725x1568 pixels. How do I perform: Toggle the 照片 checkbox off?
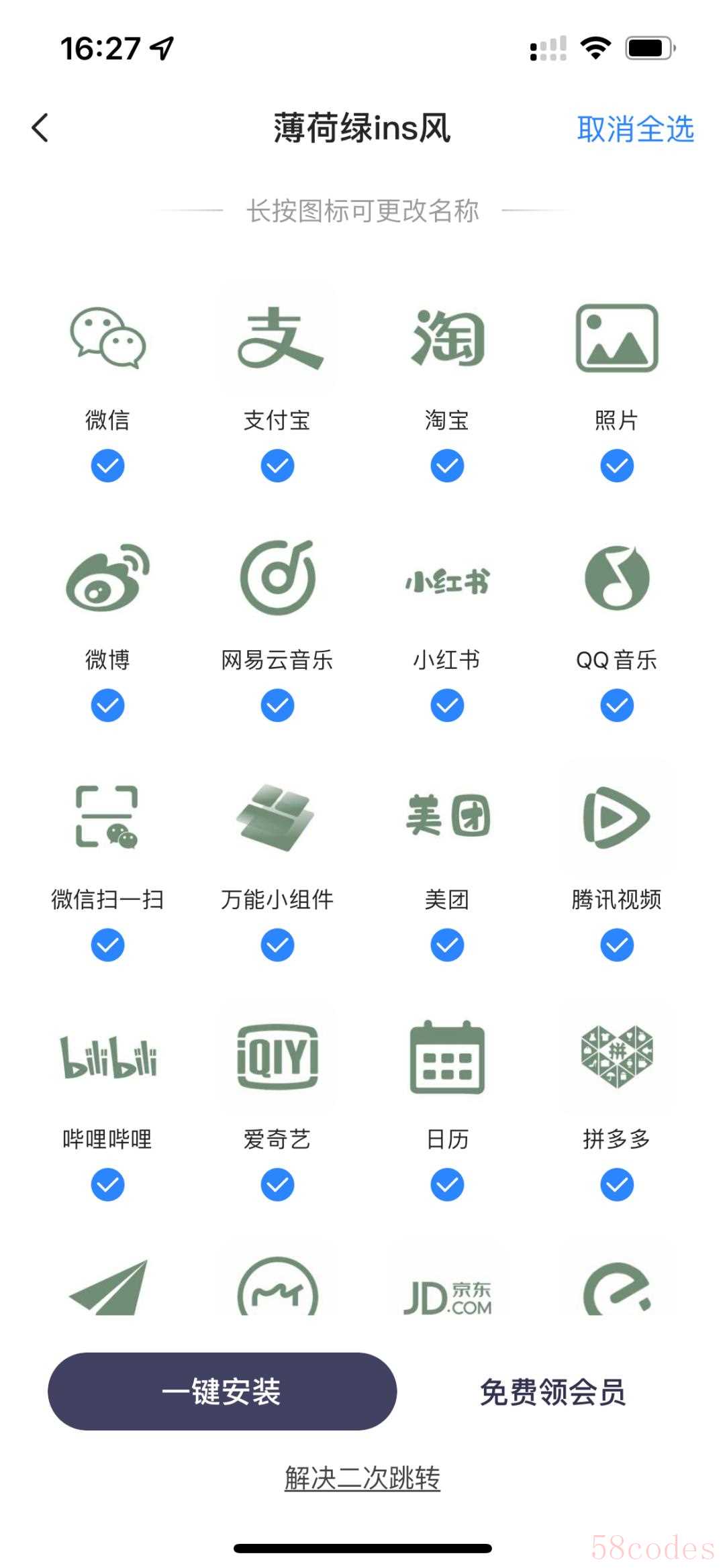pos(617,466)
